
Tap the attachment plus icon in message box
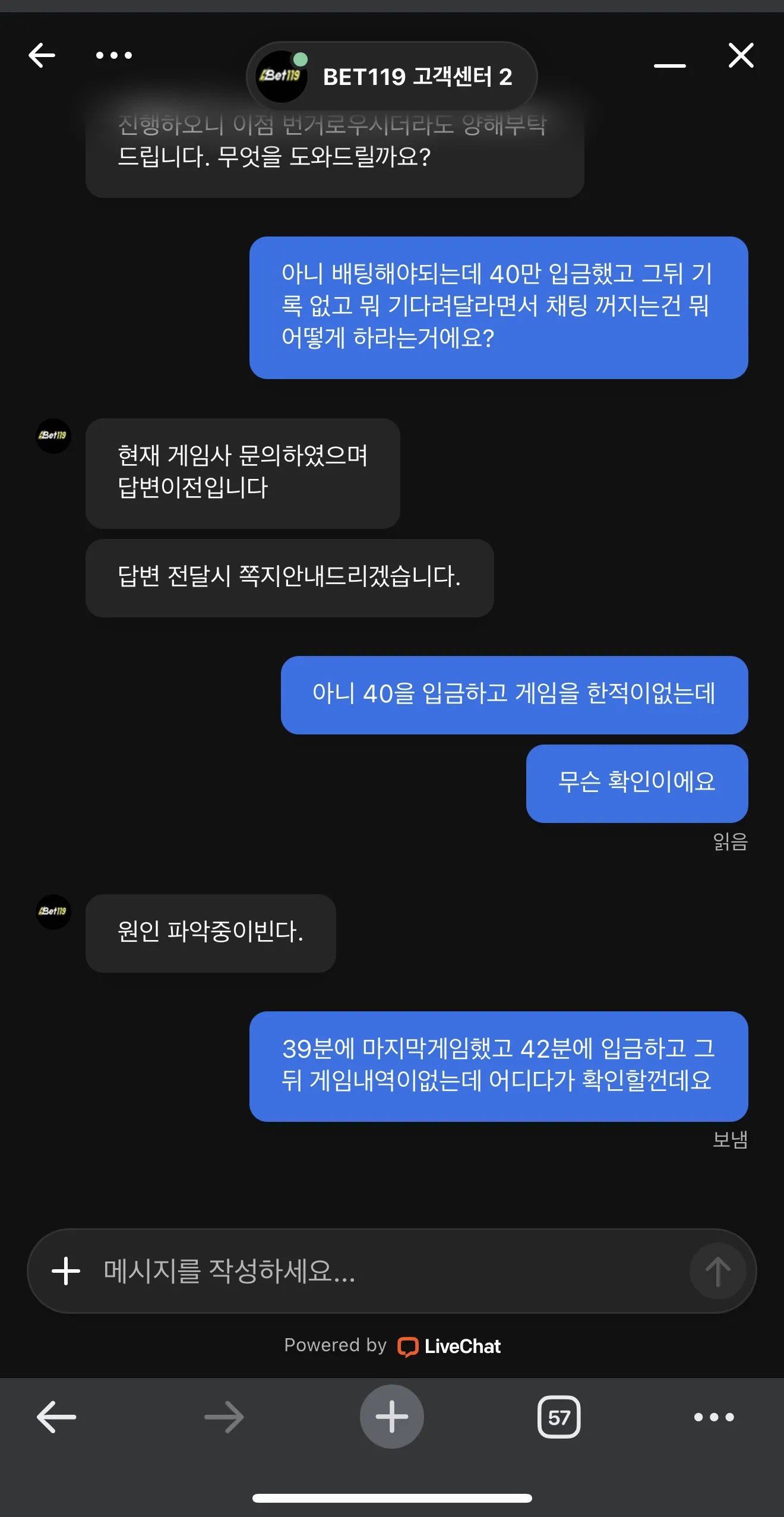(66, 1271)
